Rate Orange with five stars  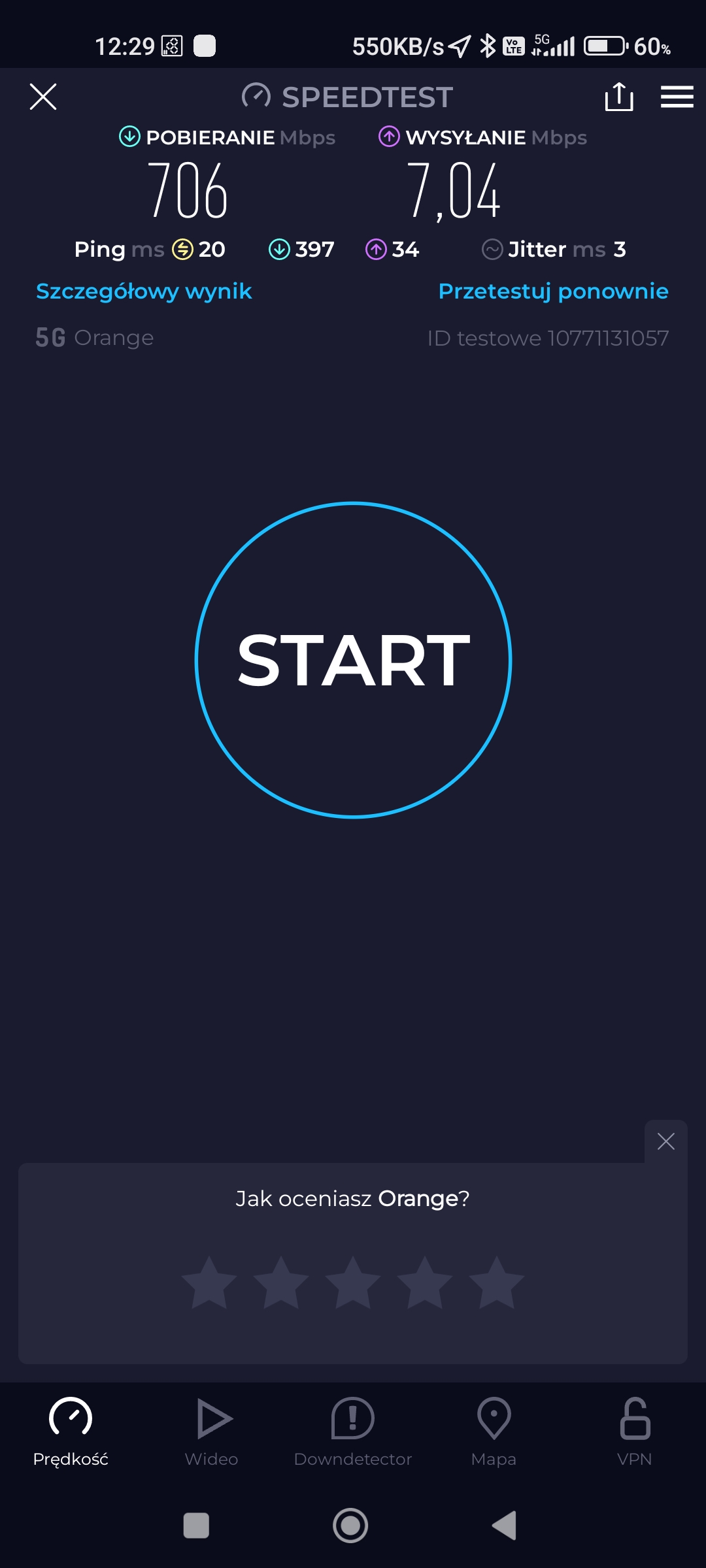(497, 1282)
